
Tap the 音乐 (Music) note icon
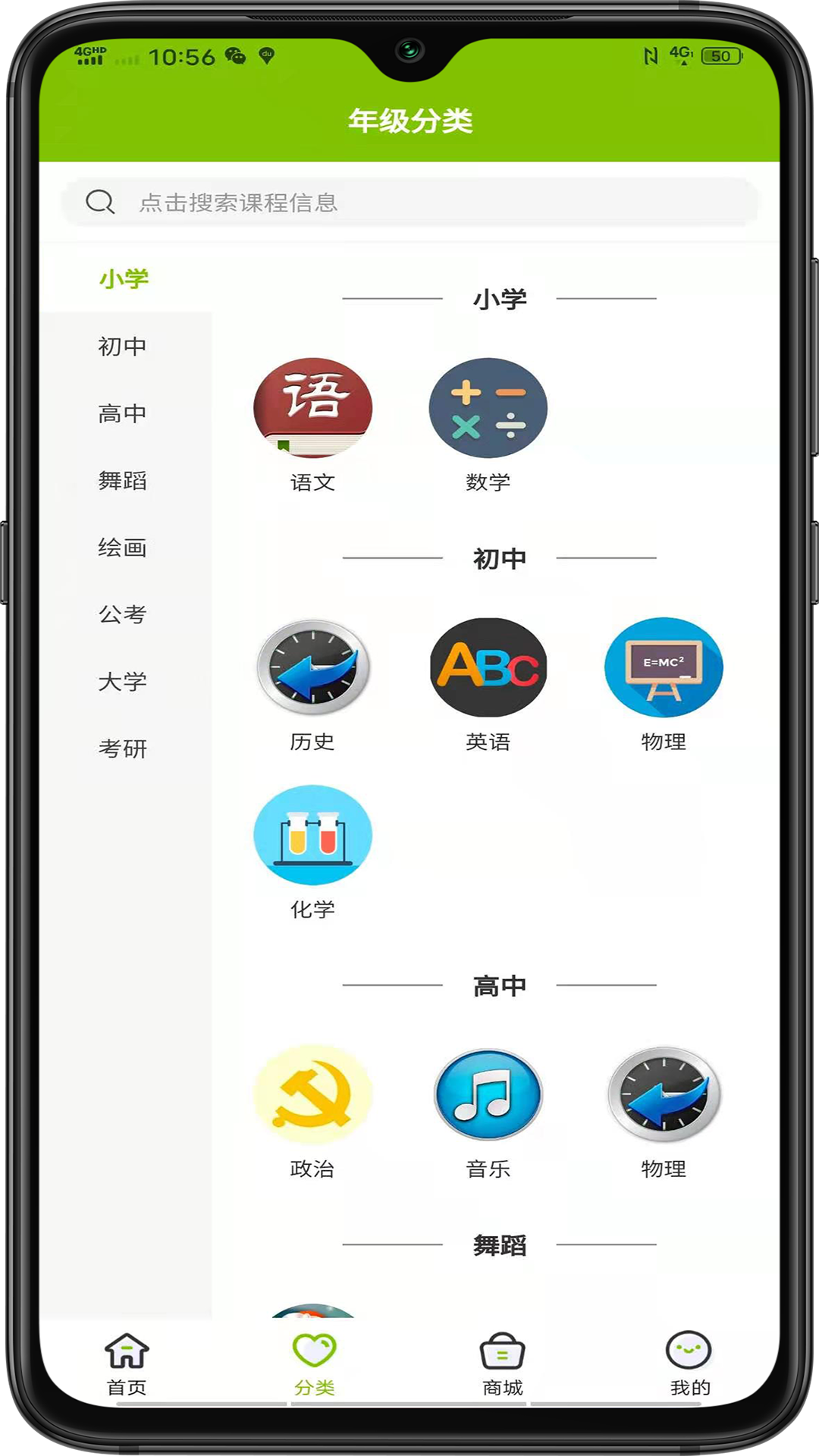[x=488, y=1095]
